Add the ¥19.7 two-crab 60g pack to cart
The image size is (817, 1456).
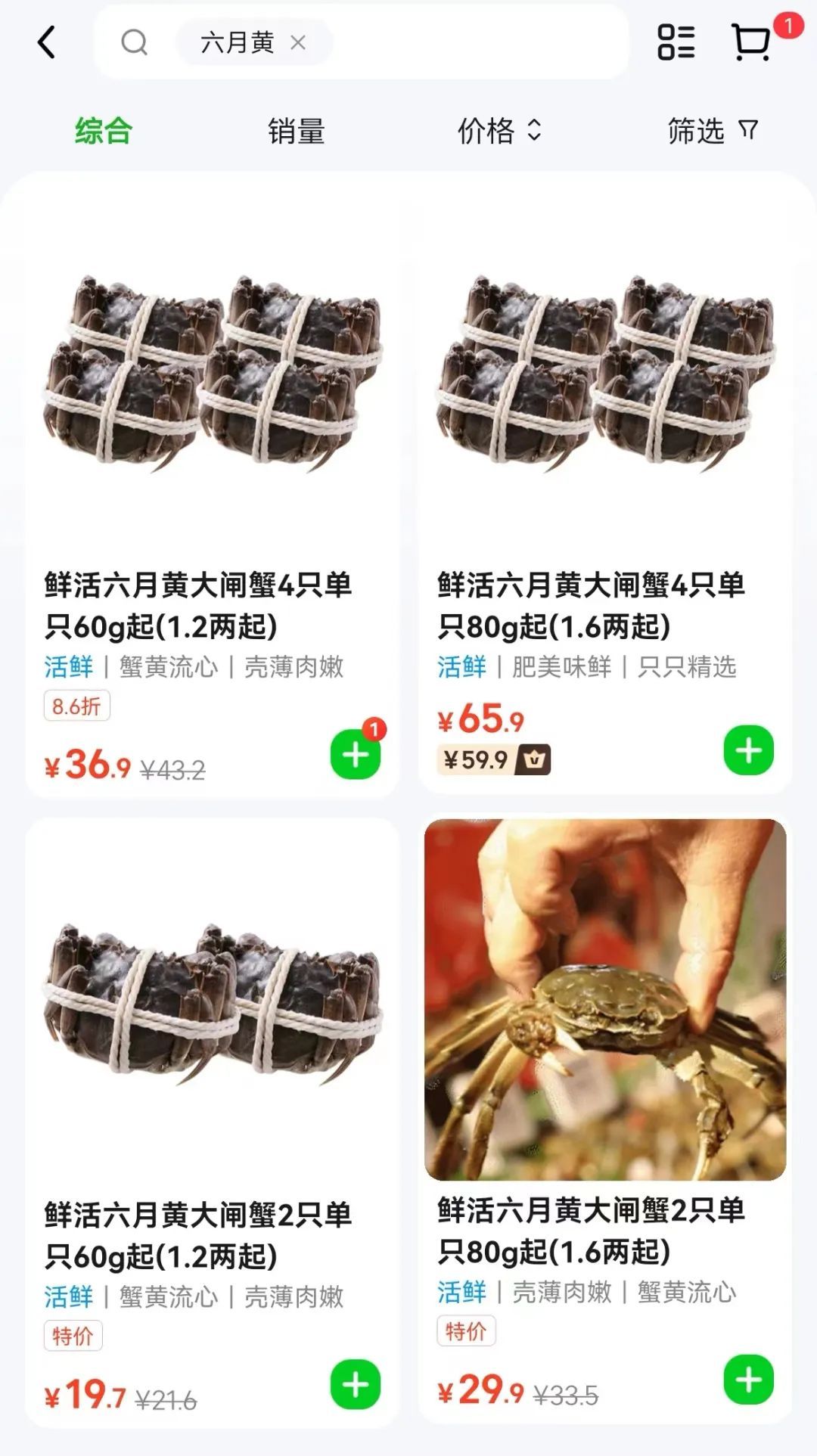(x=356, y=1384)
